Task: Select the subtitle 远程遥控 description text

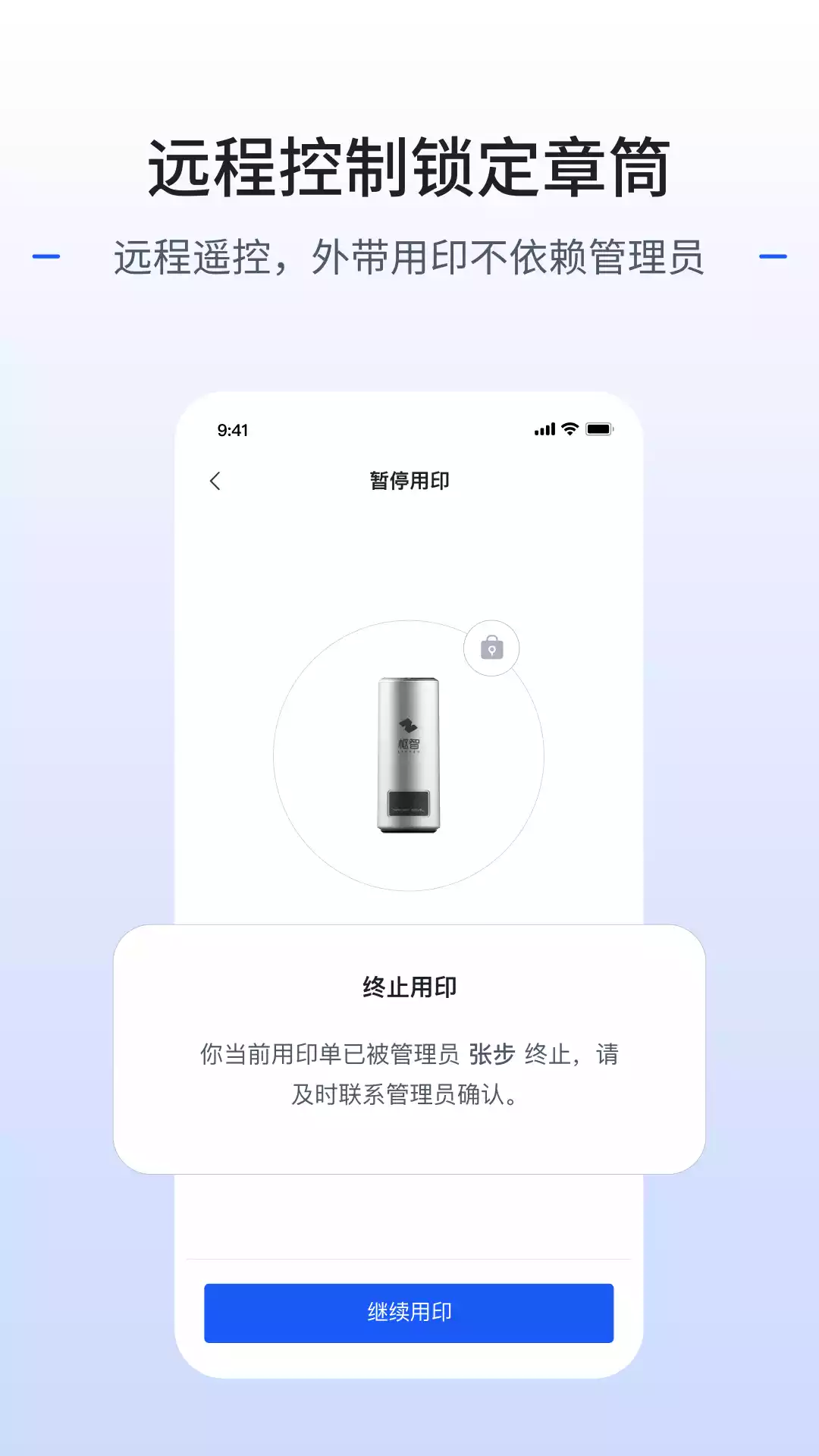Action: pos(409,258)
